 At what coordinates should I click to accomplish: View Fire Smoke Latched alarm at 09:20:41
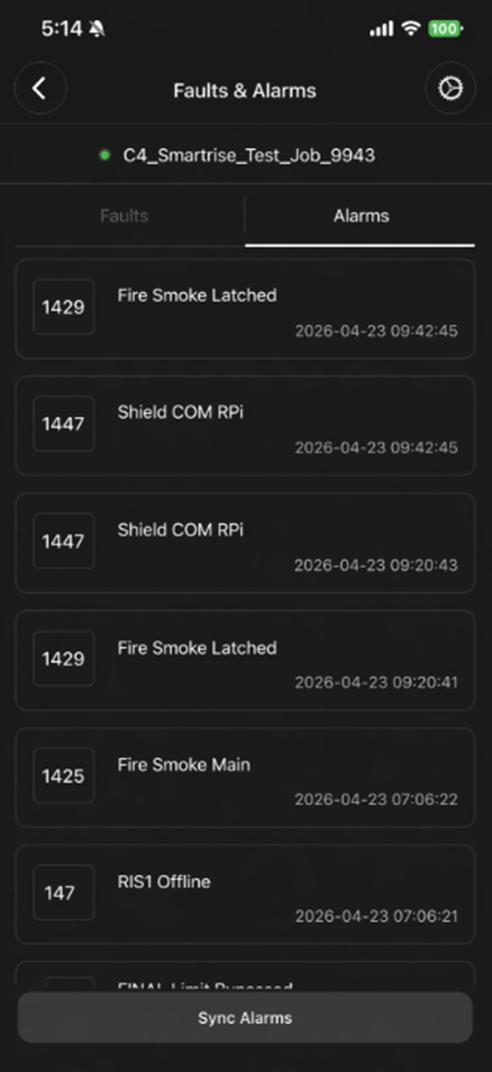(x=245, y=660)
